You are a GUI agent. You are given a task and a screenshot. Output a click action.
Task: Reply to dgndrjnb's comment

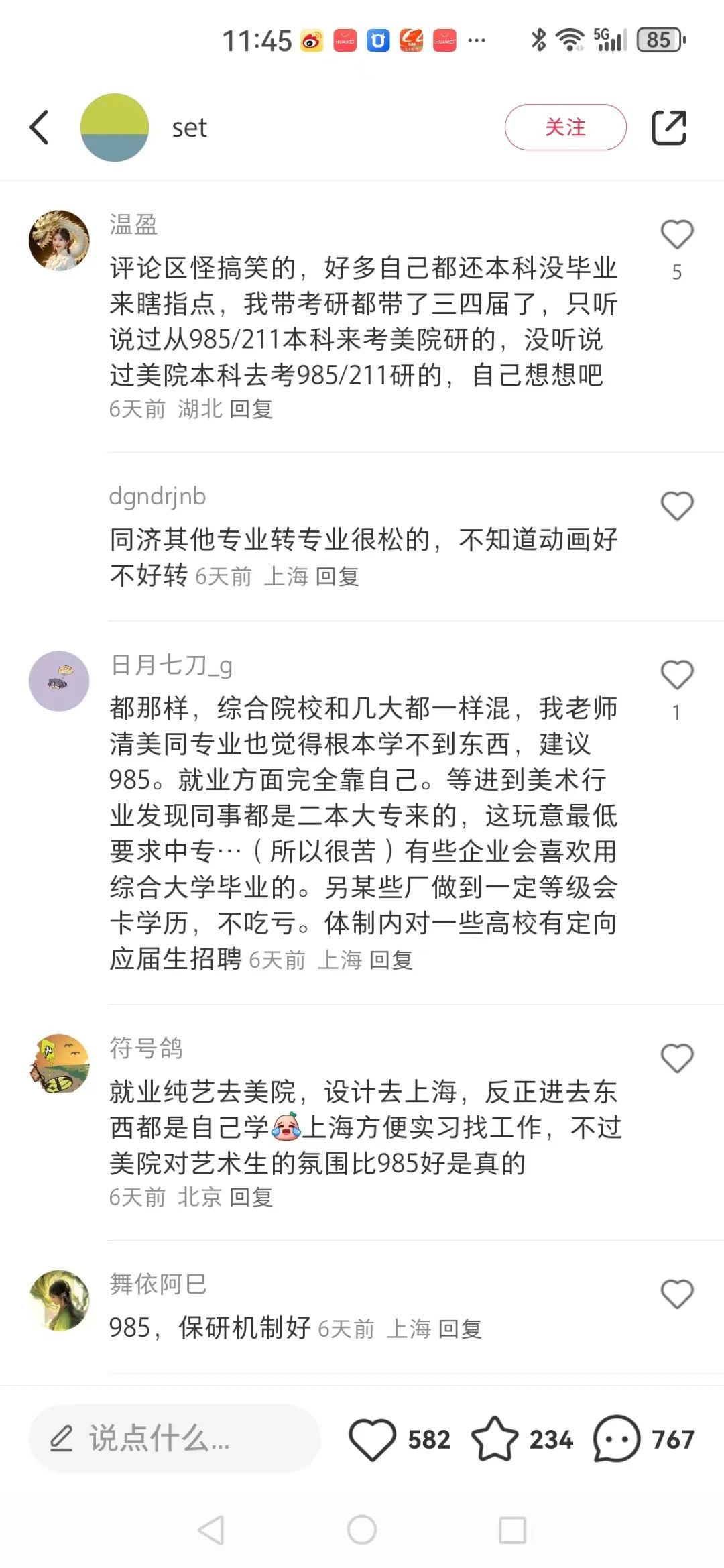tap(337, 577)
